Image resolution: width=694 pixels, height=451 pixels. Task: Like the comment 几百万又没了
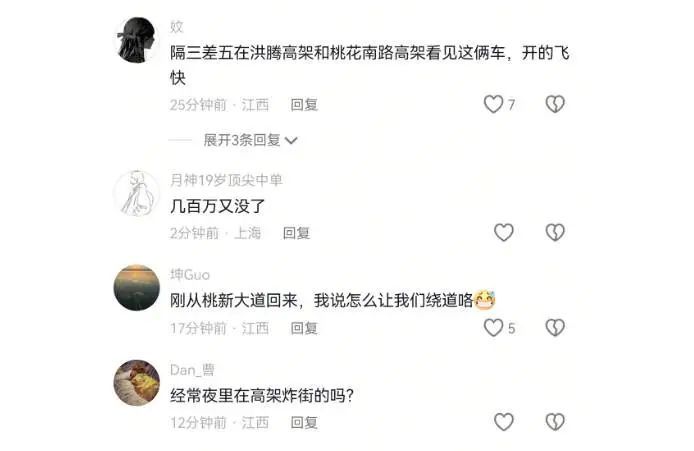(504, 232)
